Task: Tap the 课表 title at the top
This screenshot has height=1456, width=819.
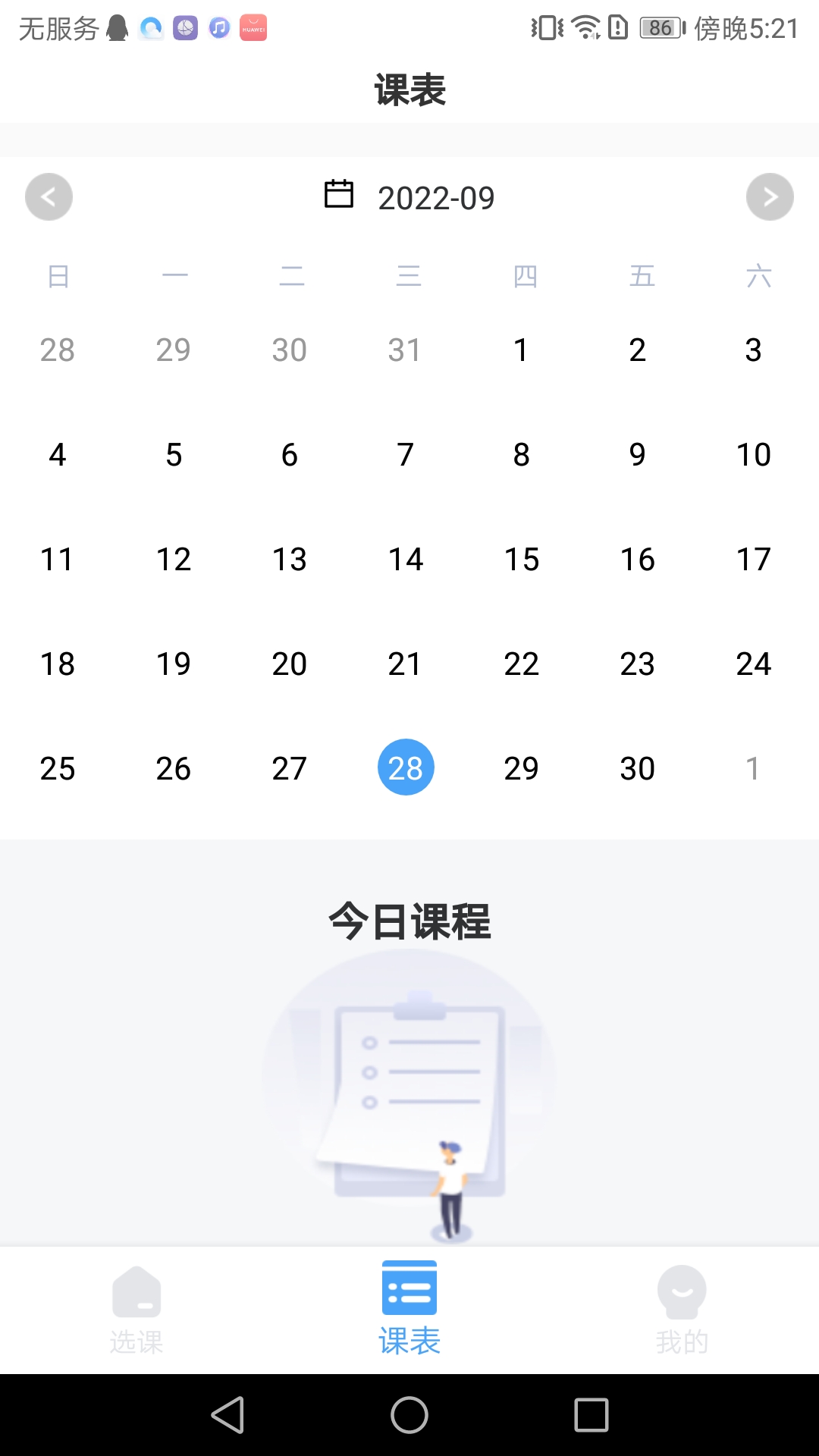Action: [x=409, y=89]
